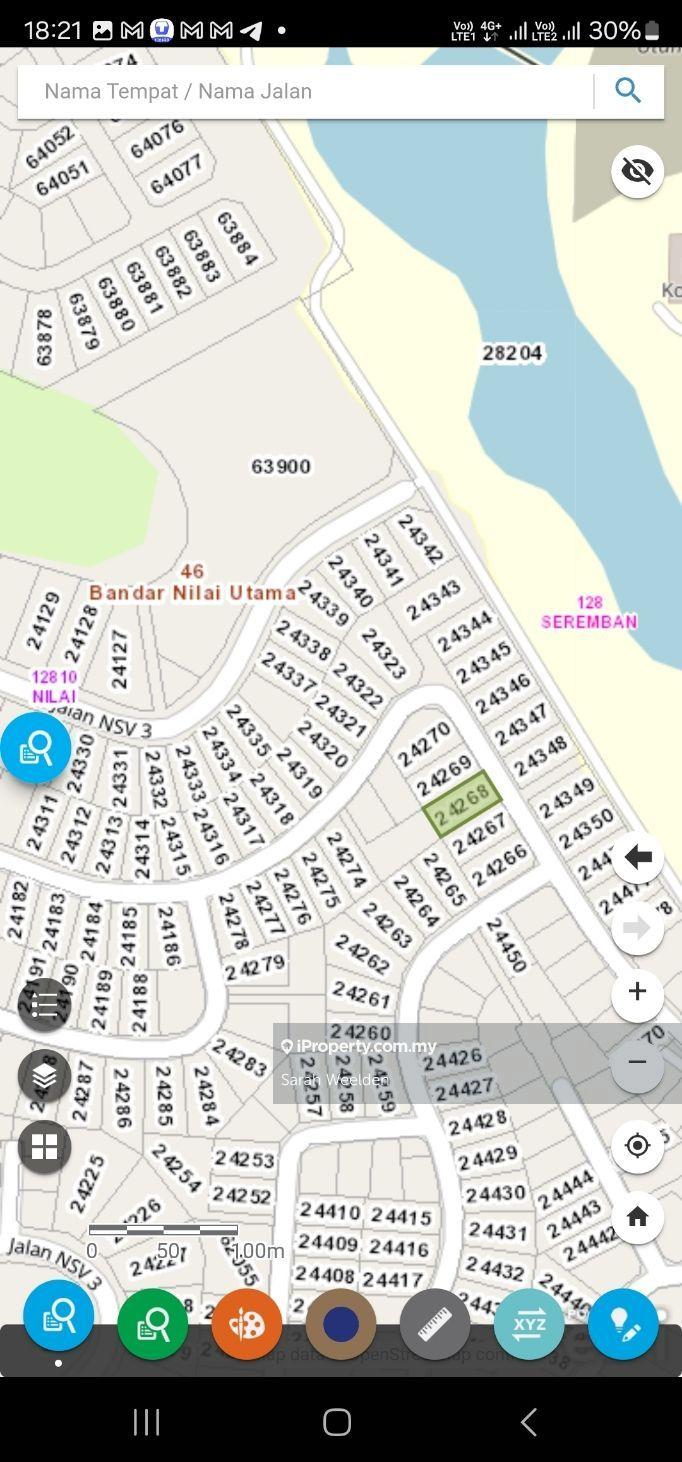The width and height of the screenshot is (682, 1462).
Task: Open the list legend button
Action: click(x=44, y=1004)
